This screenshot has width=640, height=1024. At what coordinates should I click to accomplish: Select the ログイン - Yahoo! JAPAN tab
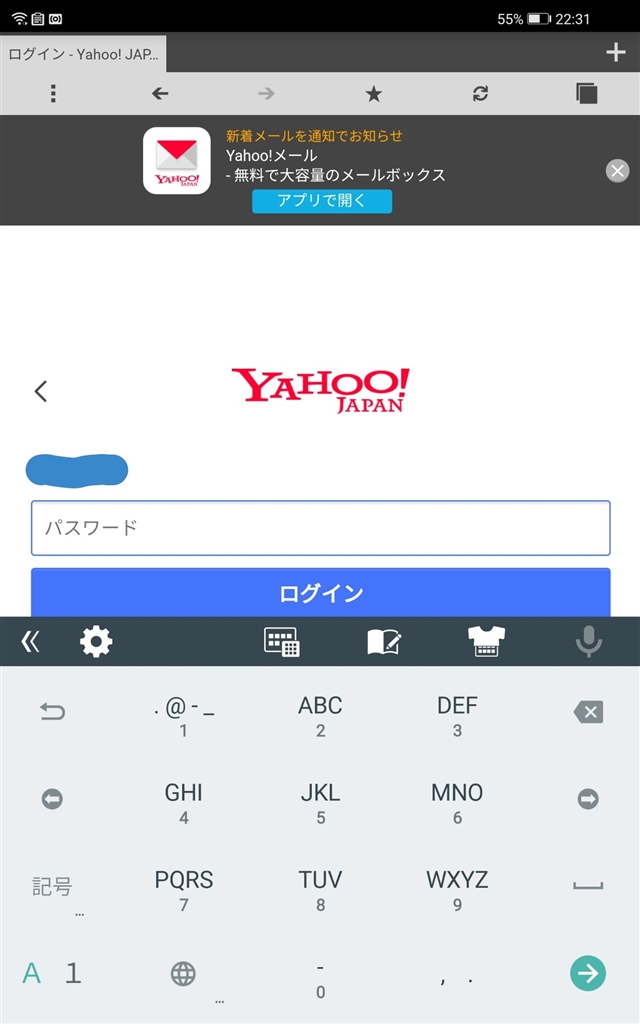[83, 54]
